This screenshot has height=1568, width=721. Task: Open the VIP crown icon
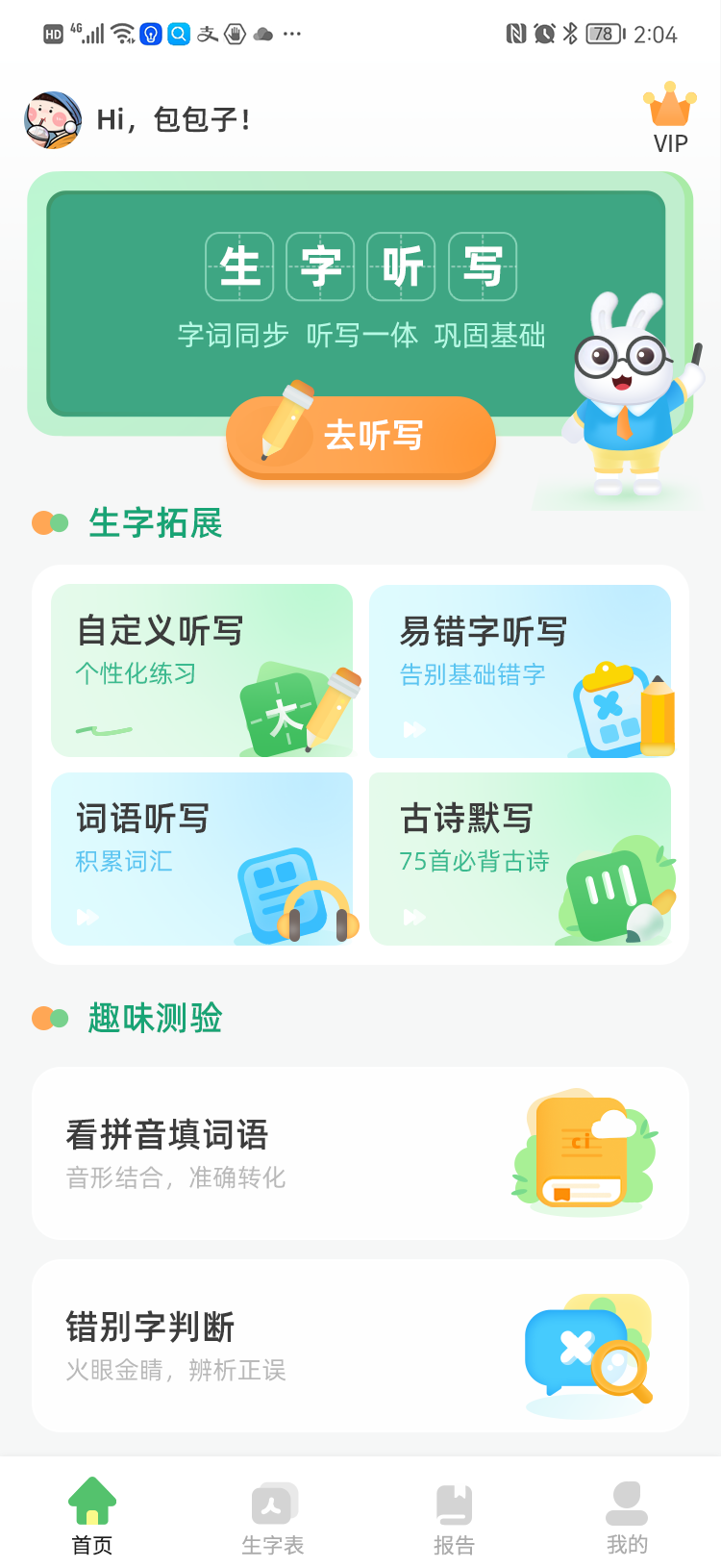click(x=671, y=106)
